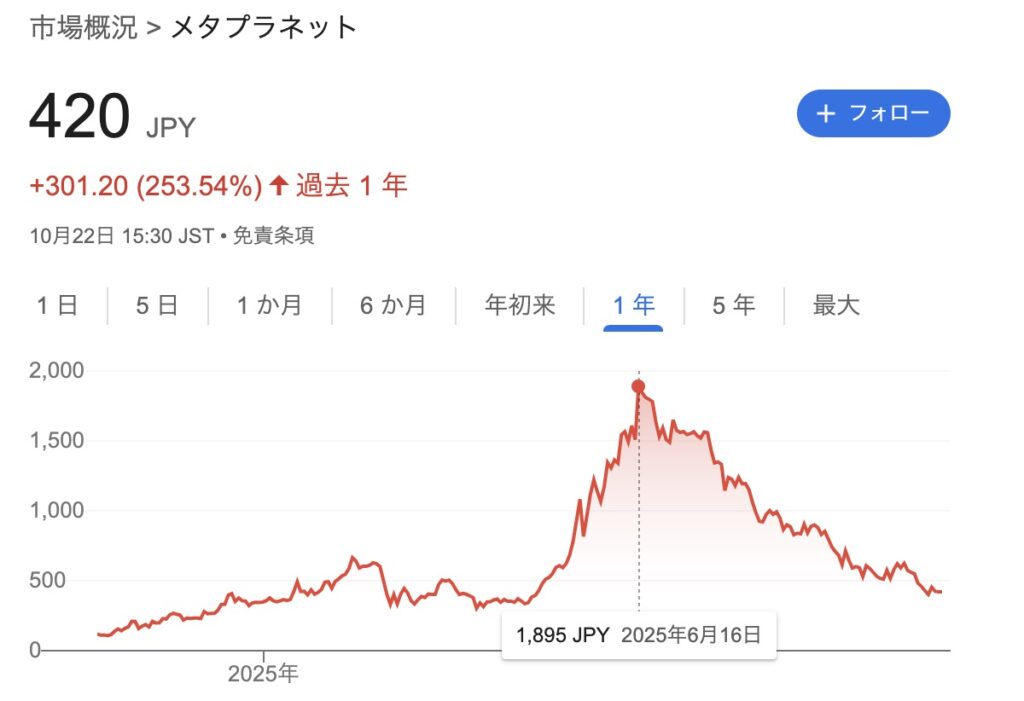The width and height of the screenshot is (1024, 701).
Task: Select the 1年 range tab
Action: pyautogui.click(x=633, y=305)
